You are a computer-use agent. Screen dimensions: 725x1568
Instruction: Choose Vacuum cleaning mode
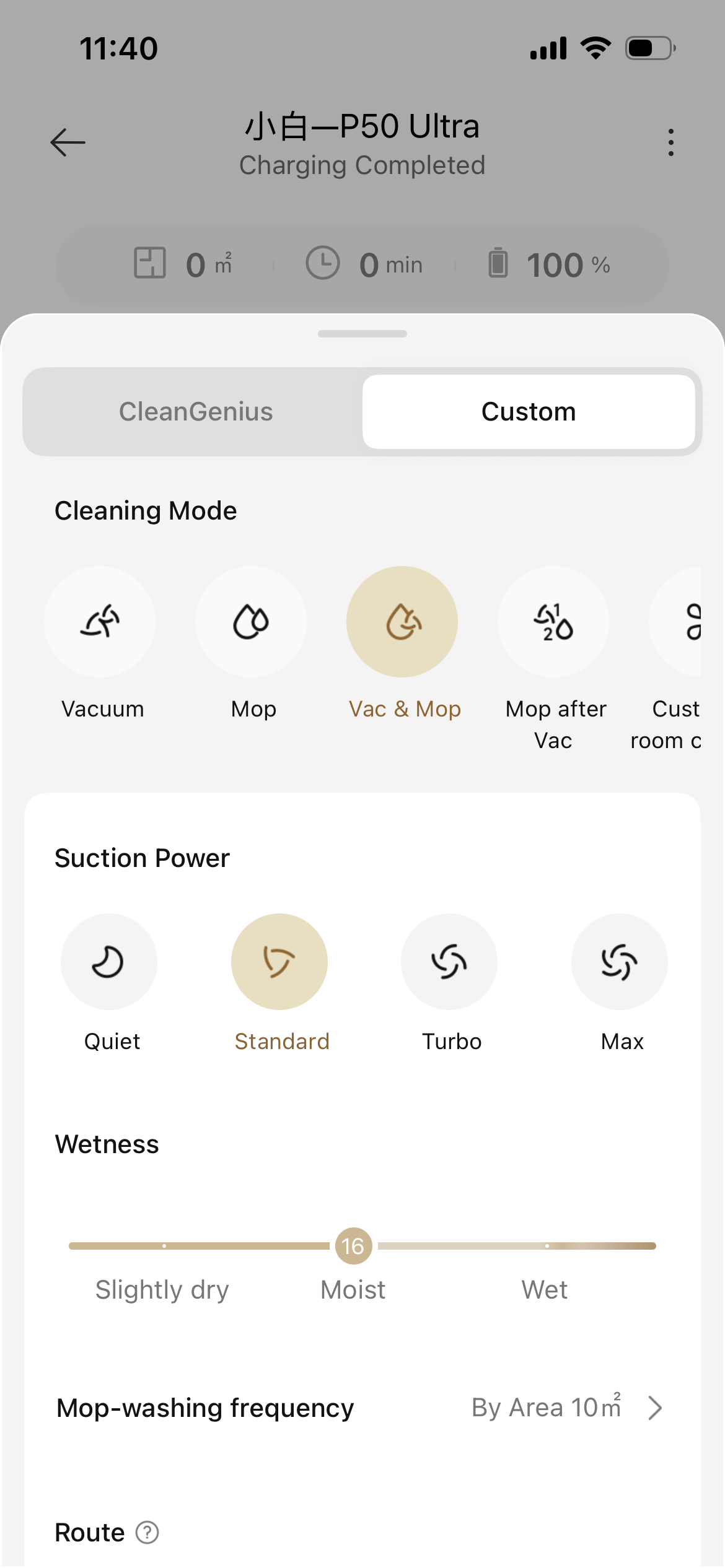(100, 622)
